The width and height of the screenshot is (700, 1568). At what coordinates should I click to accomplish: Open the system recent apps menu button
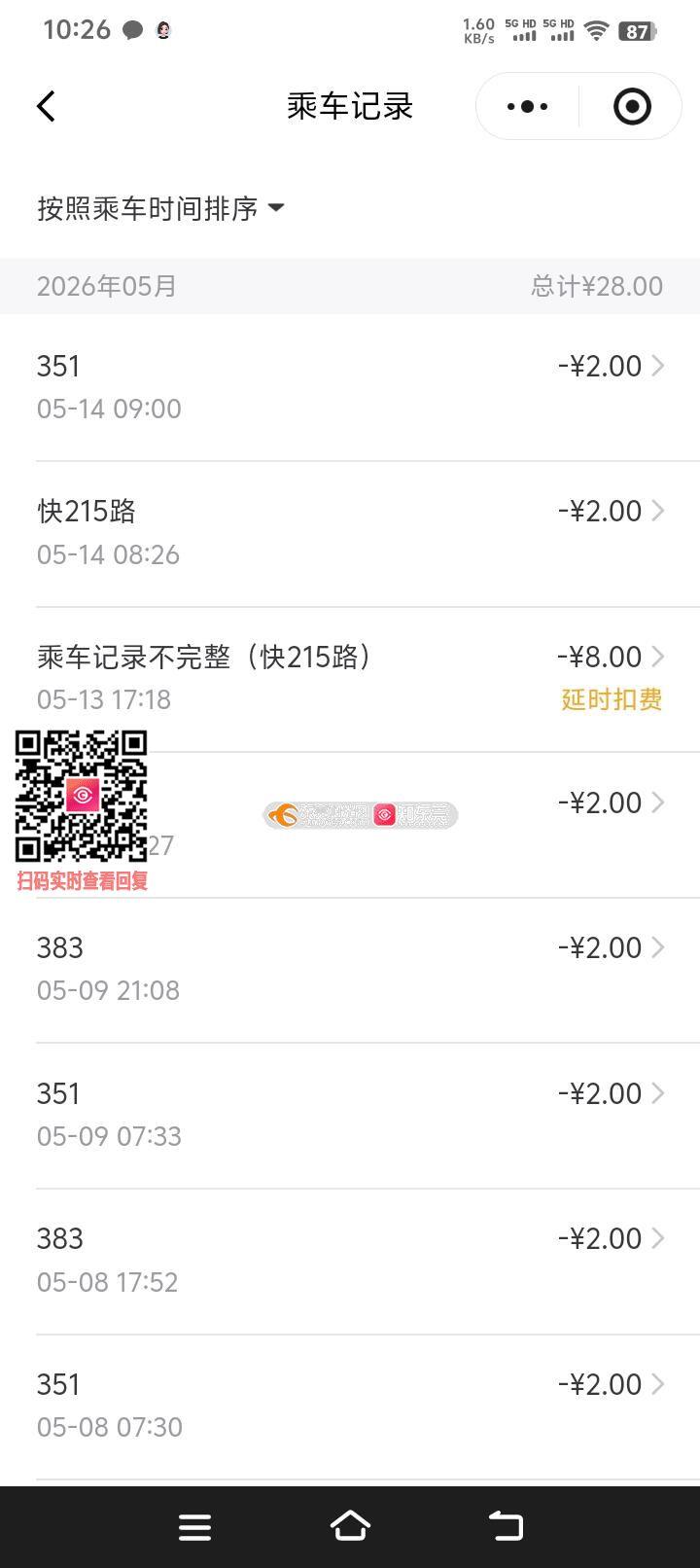point(194,1527)
